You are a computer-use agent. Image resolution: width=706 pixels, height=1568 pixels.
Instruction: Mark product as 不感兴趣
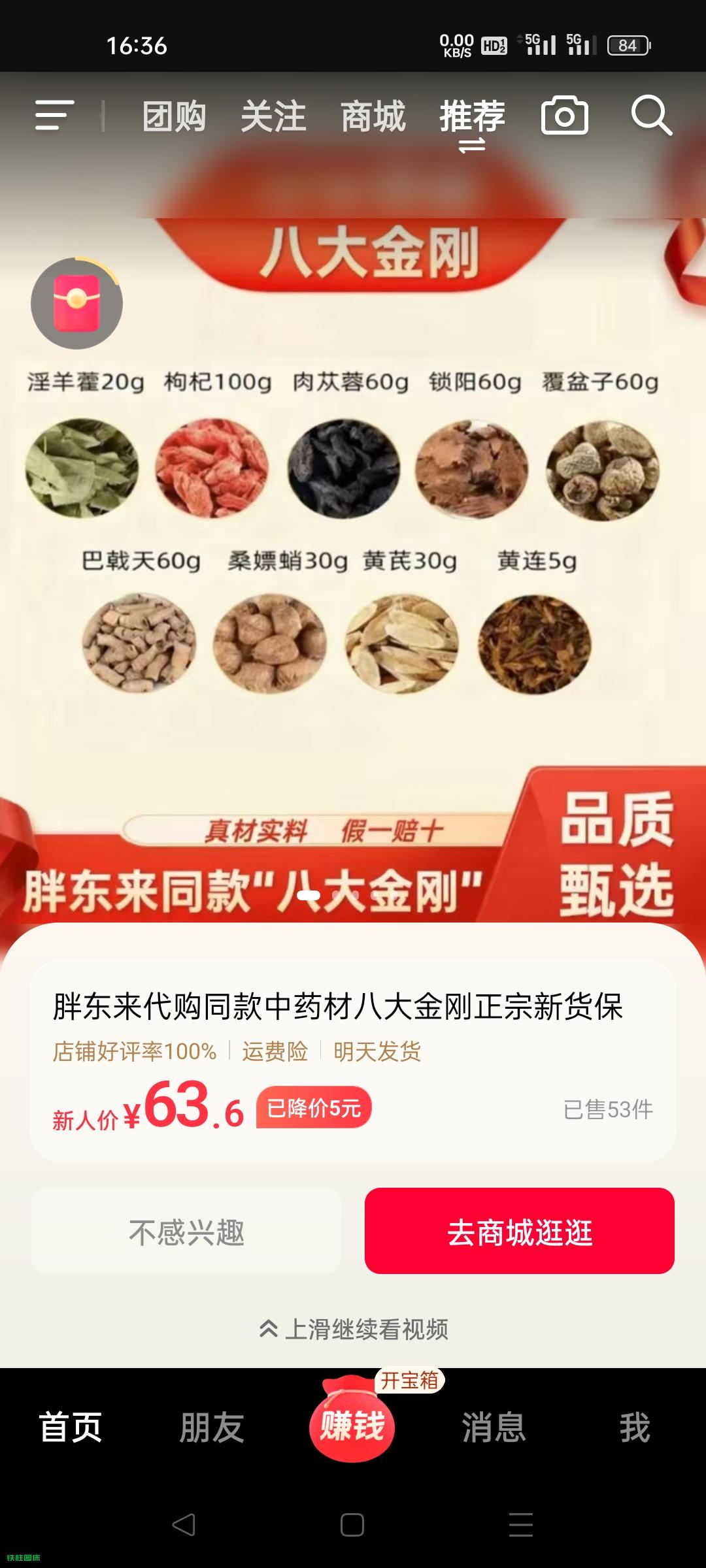tap(186, 1232)
